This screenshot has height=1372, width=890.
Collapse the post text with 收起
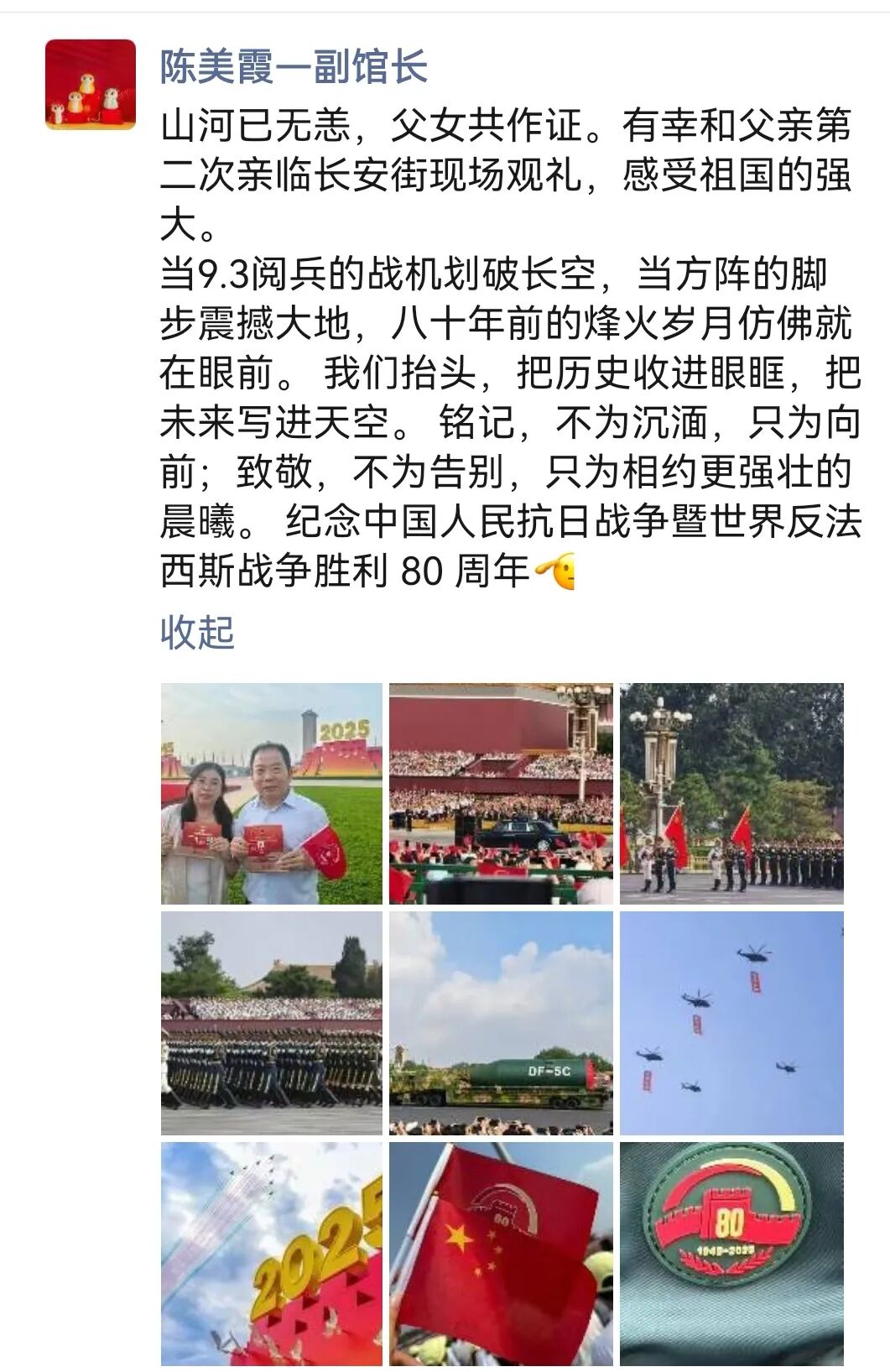point(197,632)
